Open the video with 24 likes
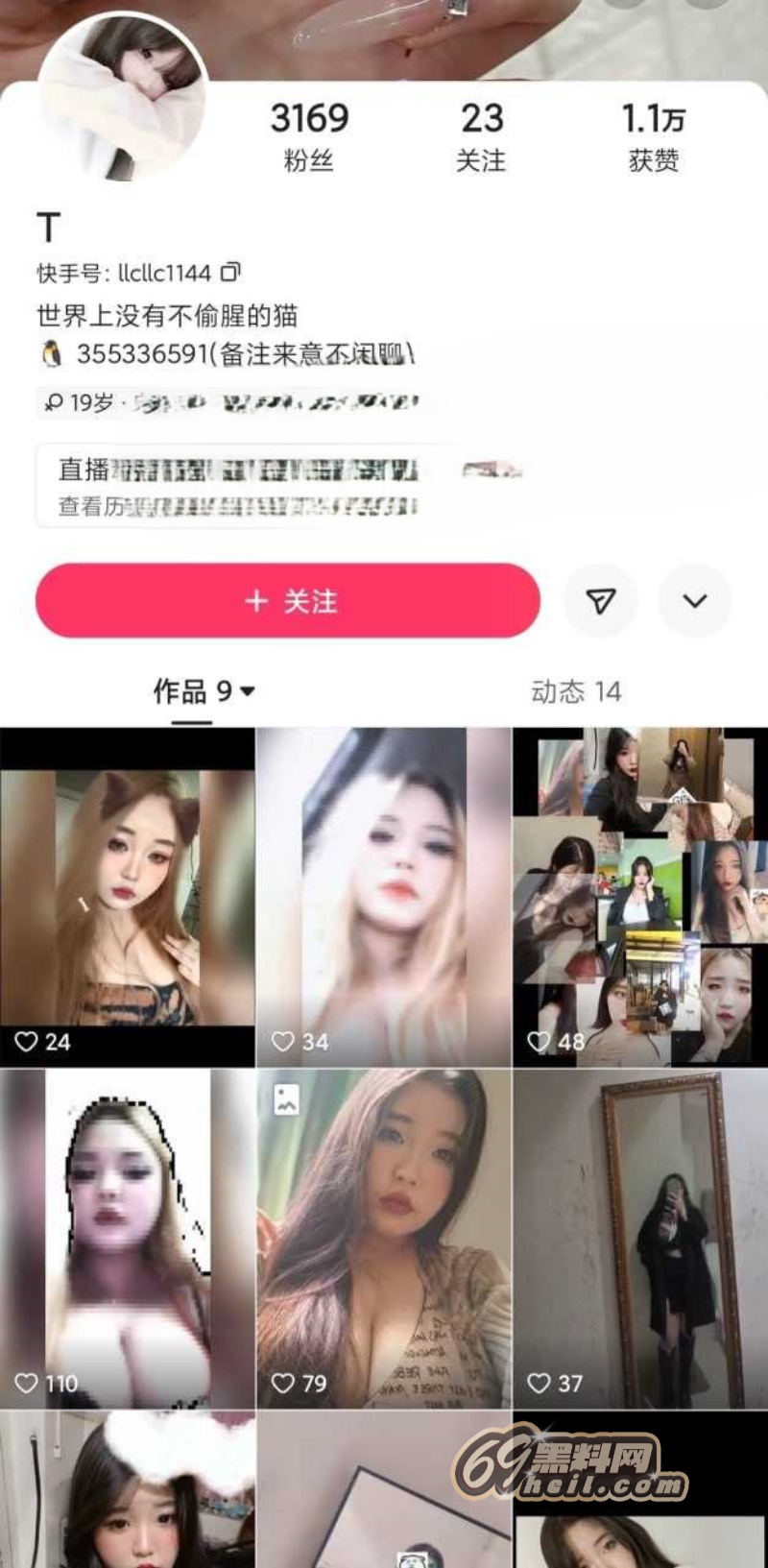The width and height of the screenshot is (768, 1568). point(127,898)
